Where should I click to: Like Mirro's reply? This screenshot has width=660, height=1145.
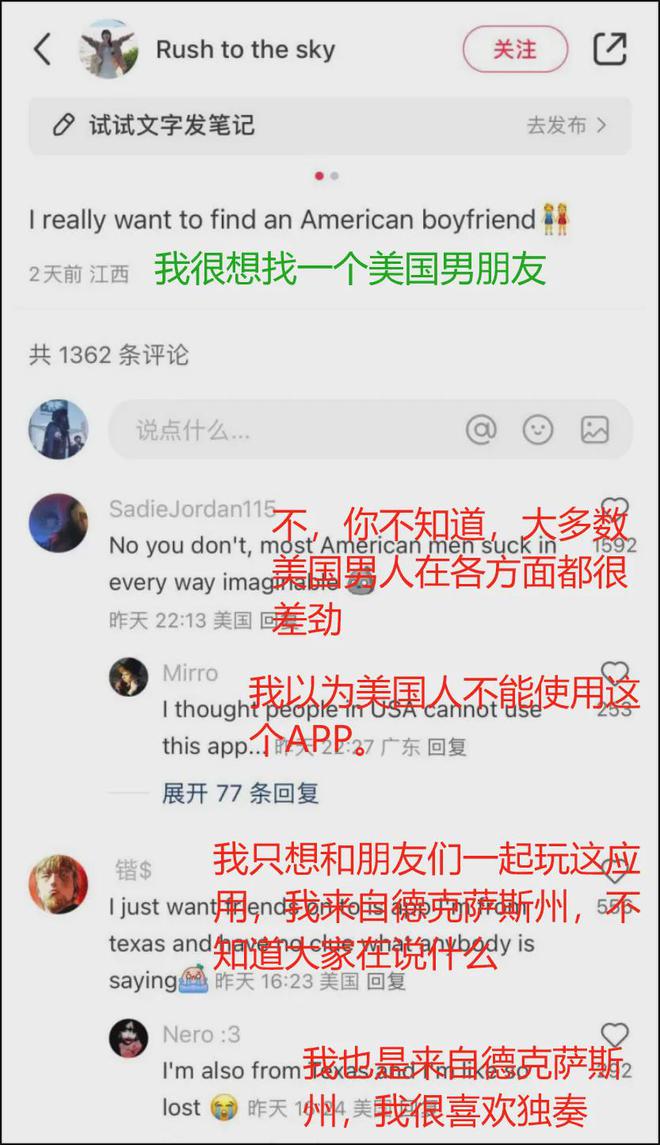tap(614, 675)
